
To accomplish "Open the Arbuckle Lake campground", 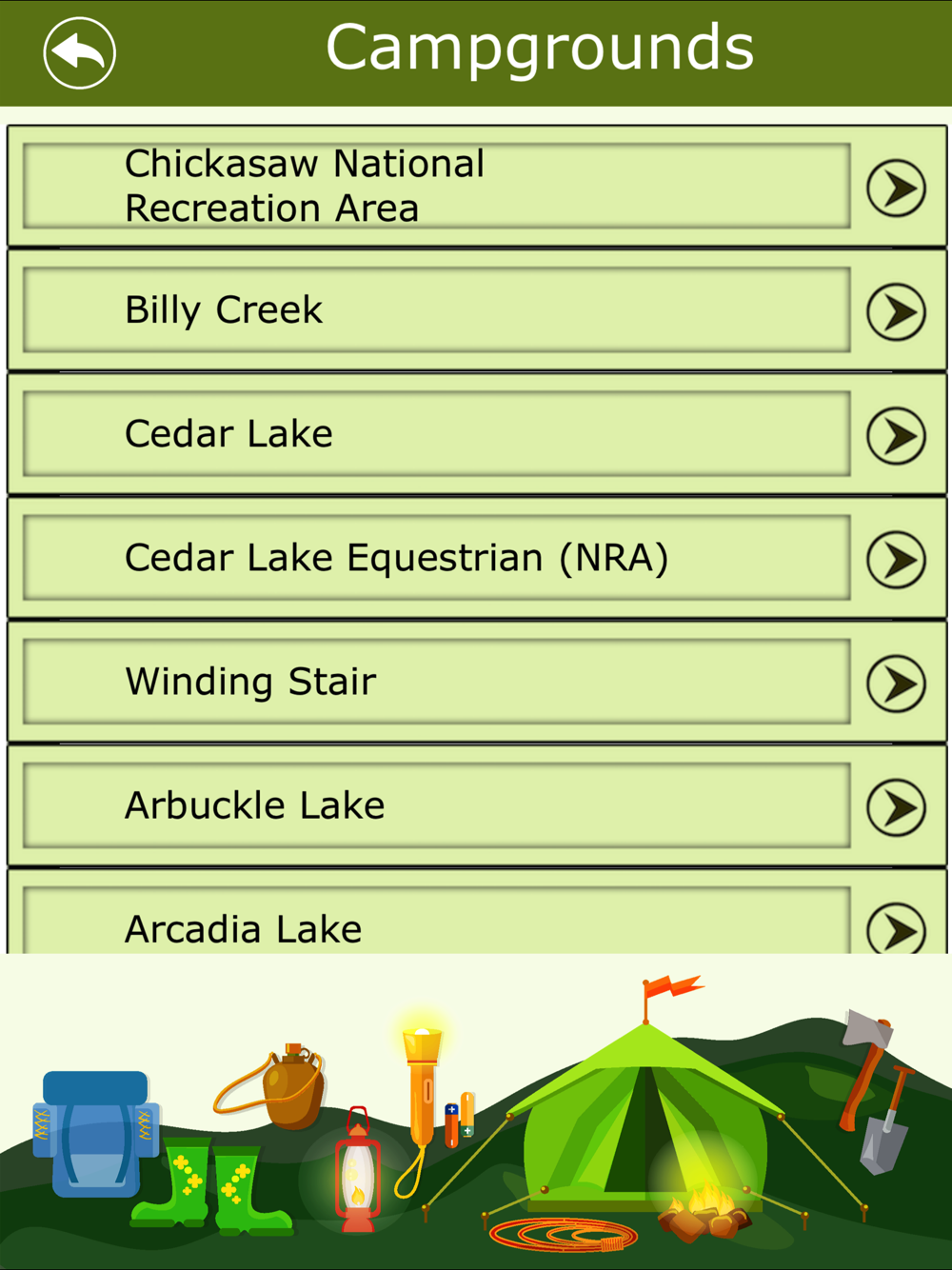I will (x=477, y=805).
